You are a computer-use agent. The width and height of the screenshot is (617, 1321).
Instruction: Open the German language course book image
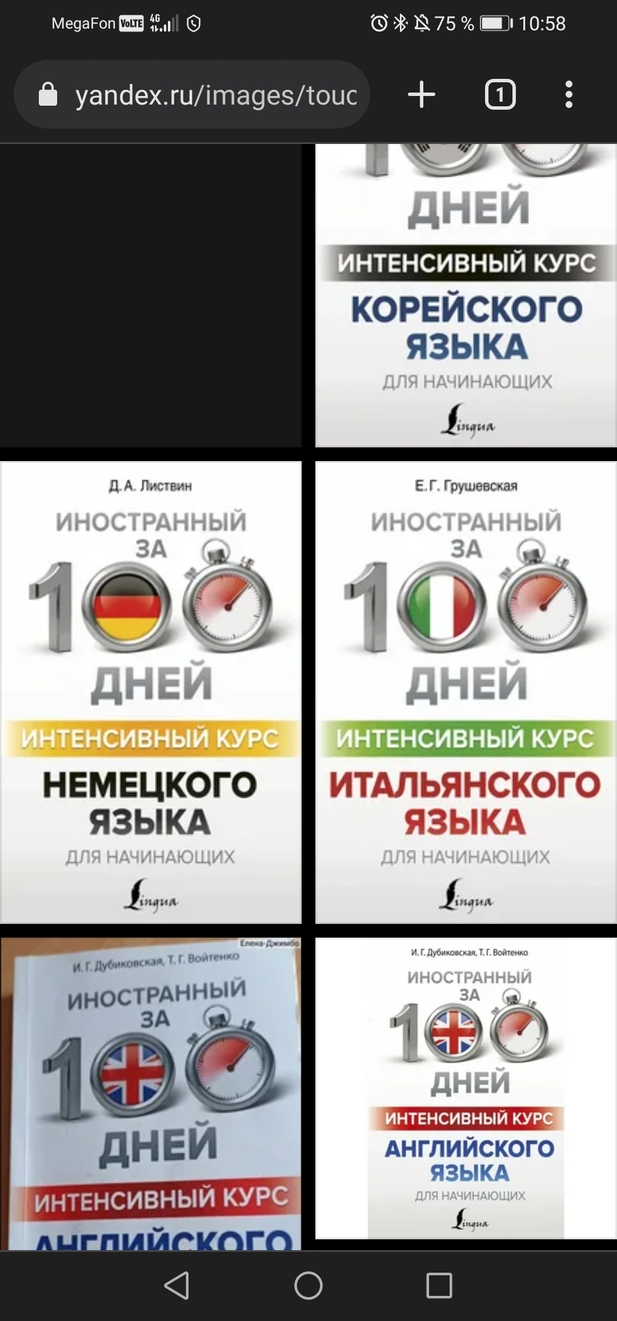point(151,692)
